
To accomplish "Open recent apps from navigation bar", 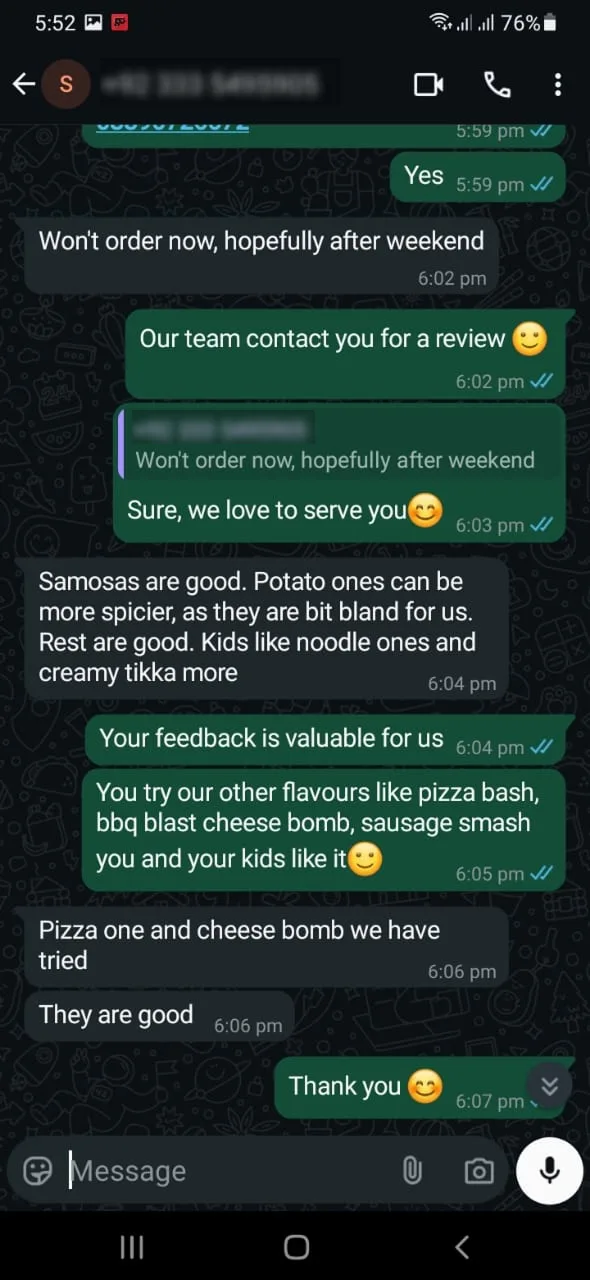I will (x=132, y=1246).
